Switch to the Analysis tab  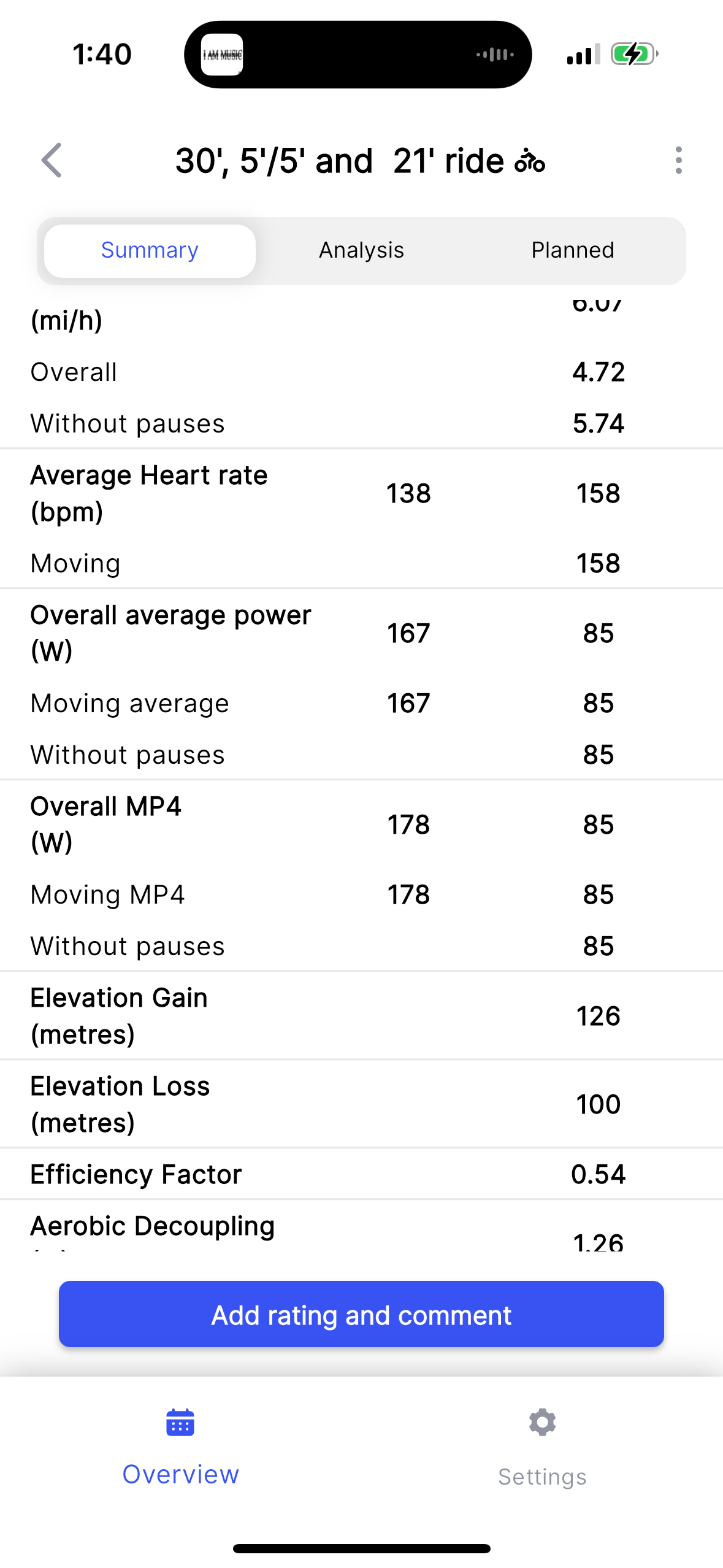coord(361,251)
